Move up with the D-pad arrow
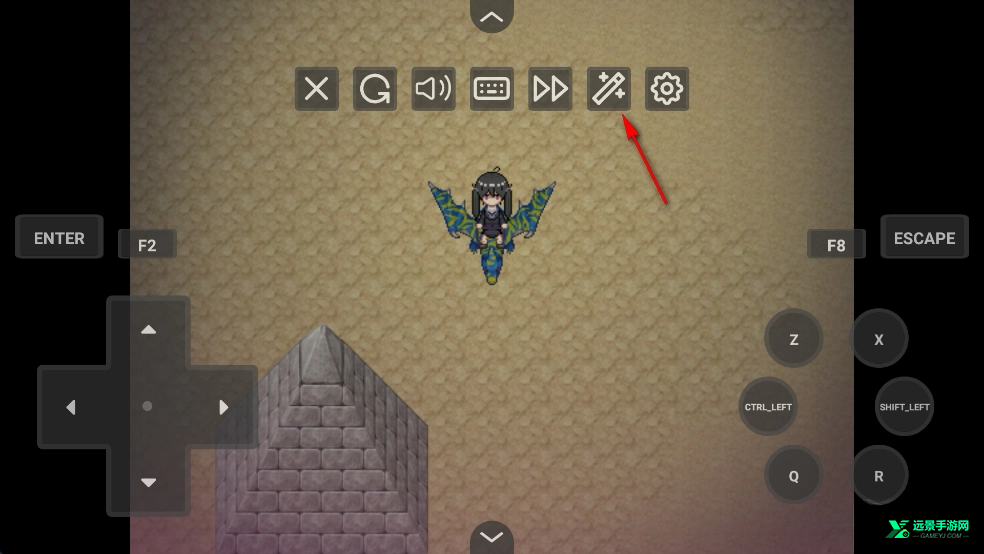 click(148, 330)
